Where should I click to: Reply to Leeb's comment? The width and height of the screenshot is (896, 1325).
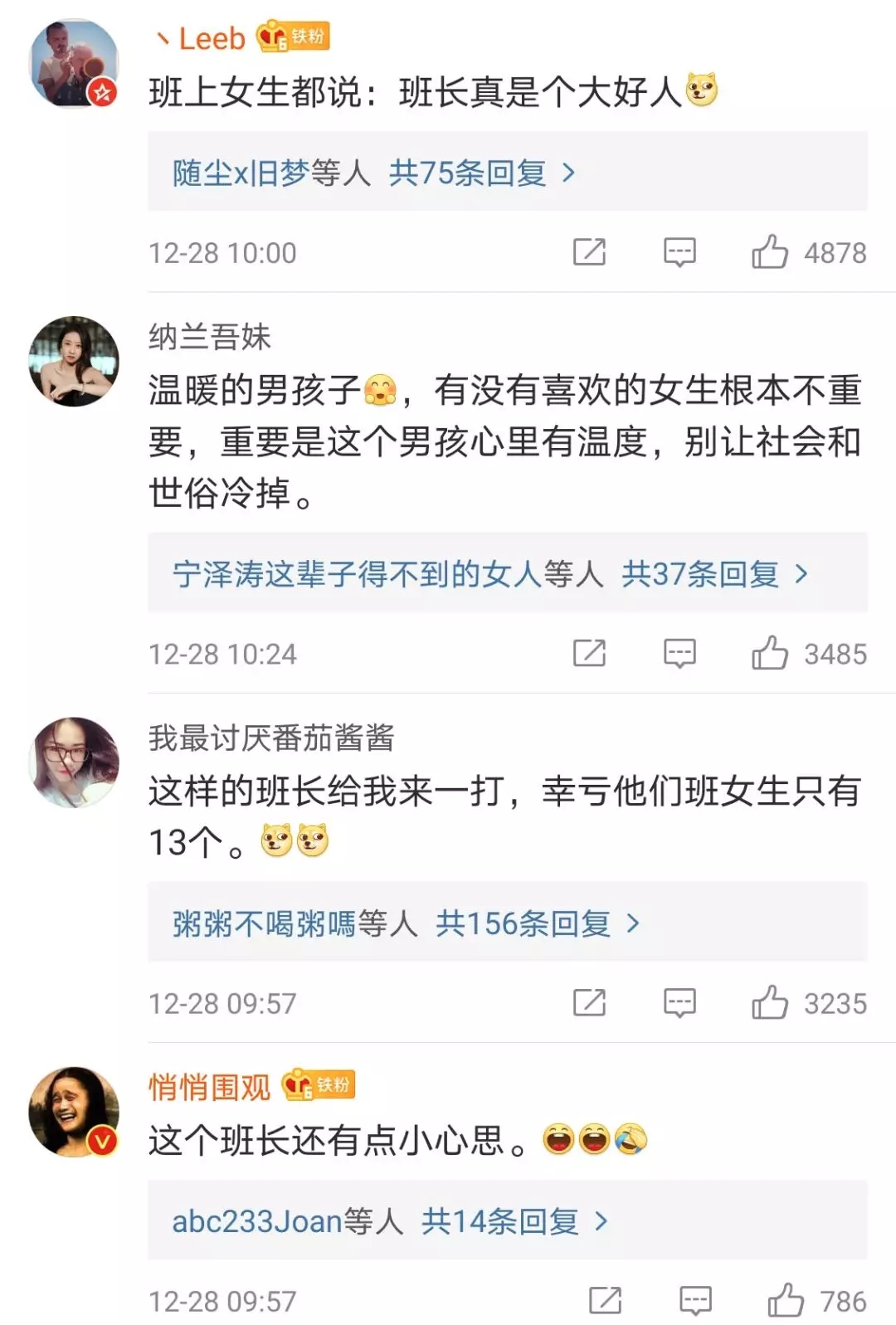pyautogui.click(x=679, y=252)
